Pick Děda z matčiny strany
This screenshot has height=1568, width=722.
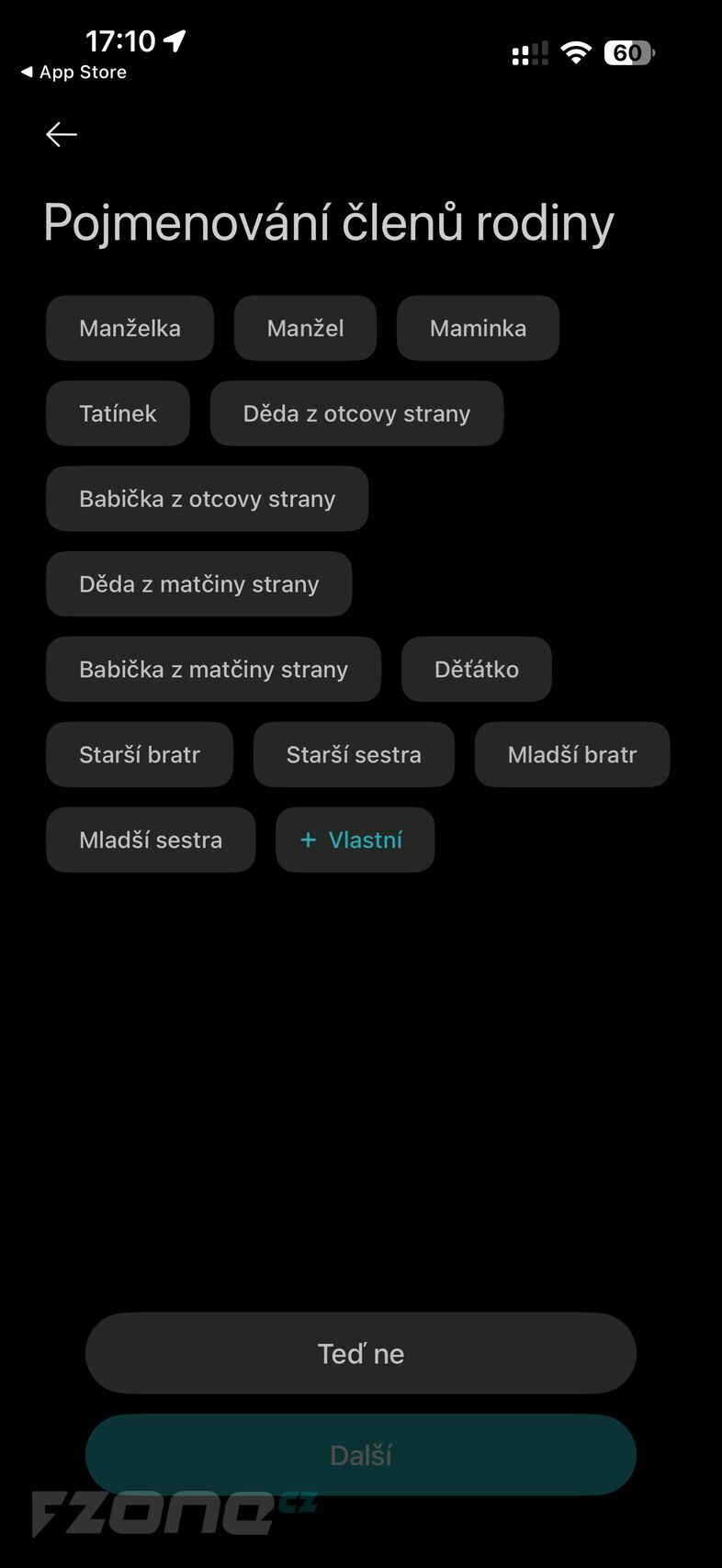tap(198, 584)
